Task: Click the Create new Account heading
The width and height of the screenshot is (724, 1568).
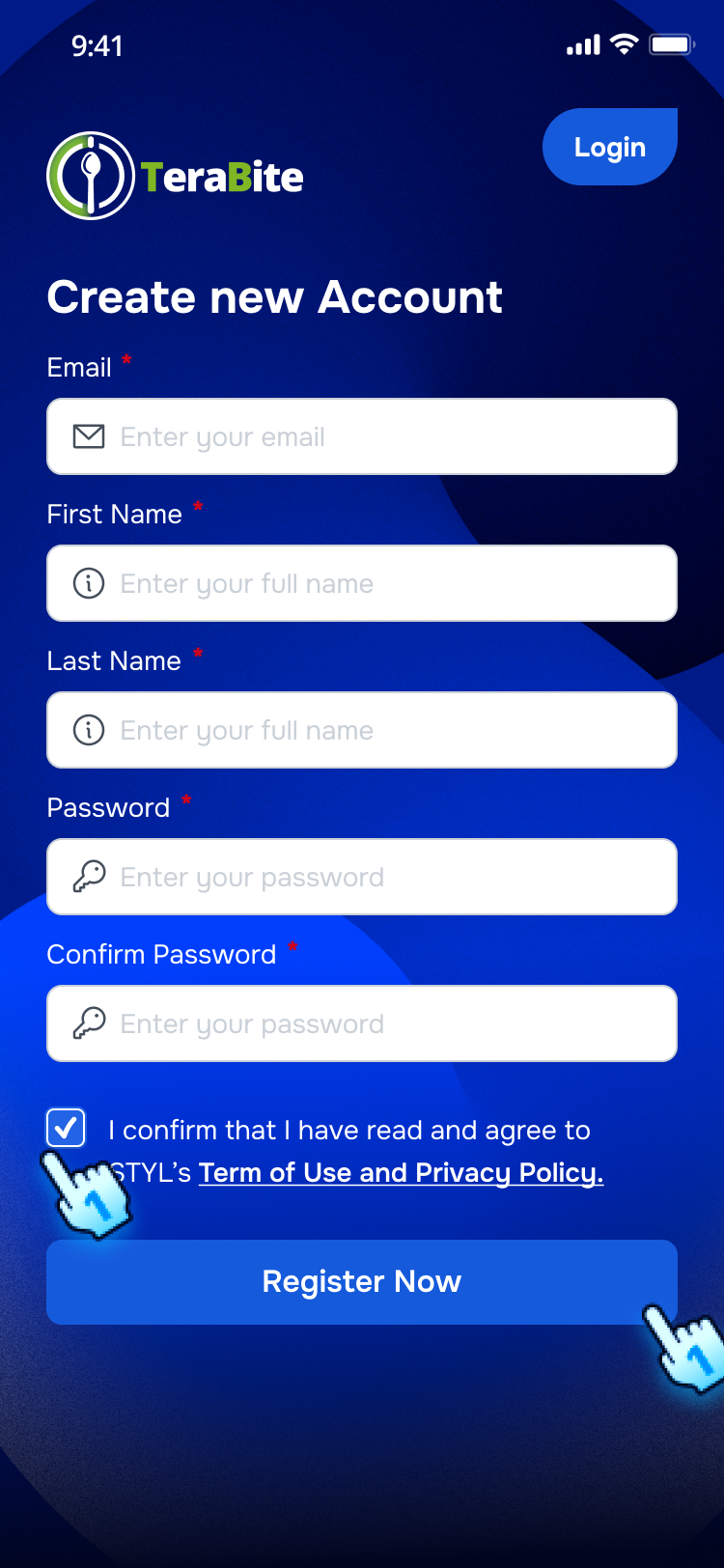Action: 275,297
